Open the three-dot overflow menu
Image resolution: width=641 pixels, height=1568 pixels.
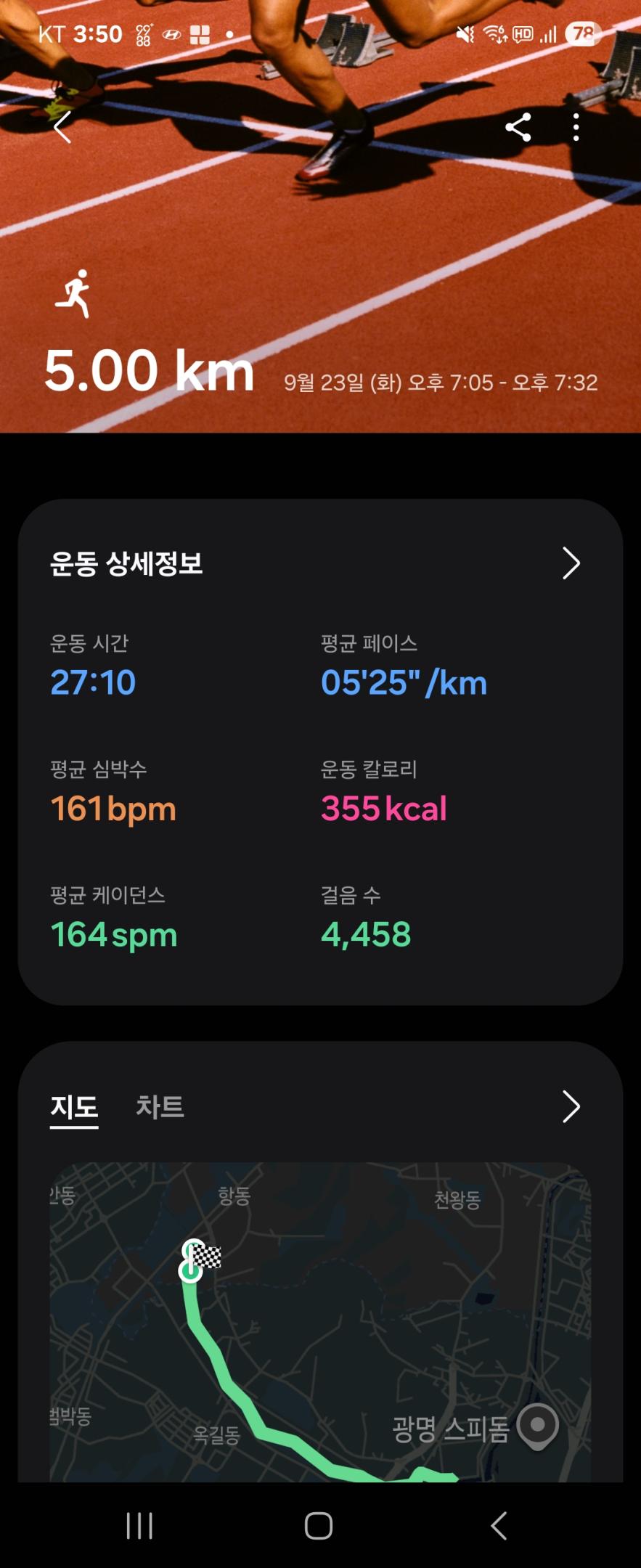(x=576, y=128)
